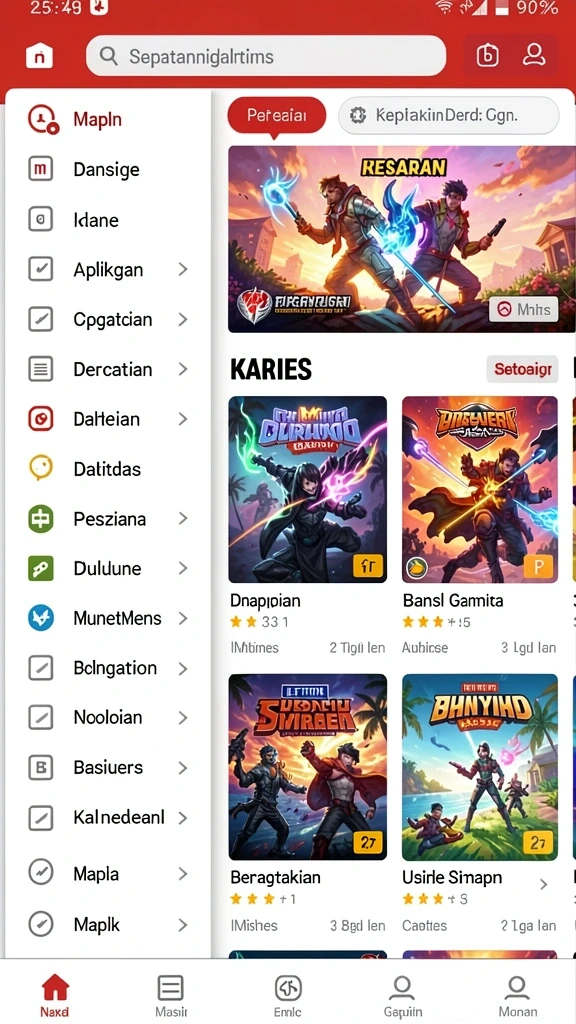Expand the Dercatian category
The image size is (576, 1024).
coord(108,369)
